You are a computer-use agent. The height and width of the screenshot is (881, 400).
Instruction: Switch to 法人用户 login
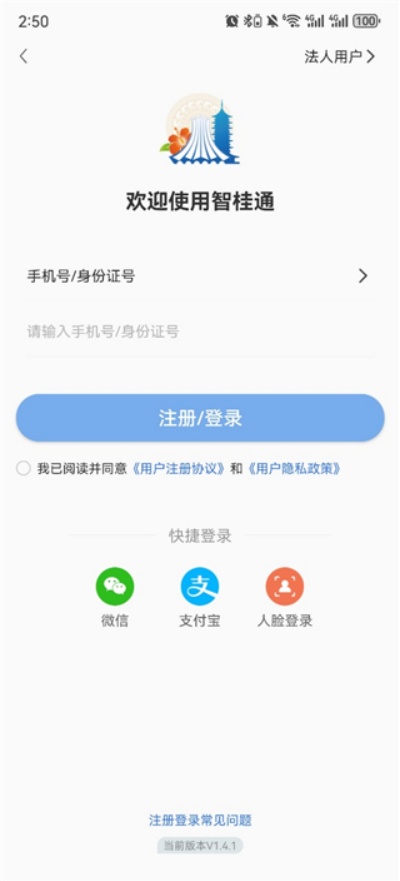[339, 56]
